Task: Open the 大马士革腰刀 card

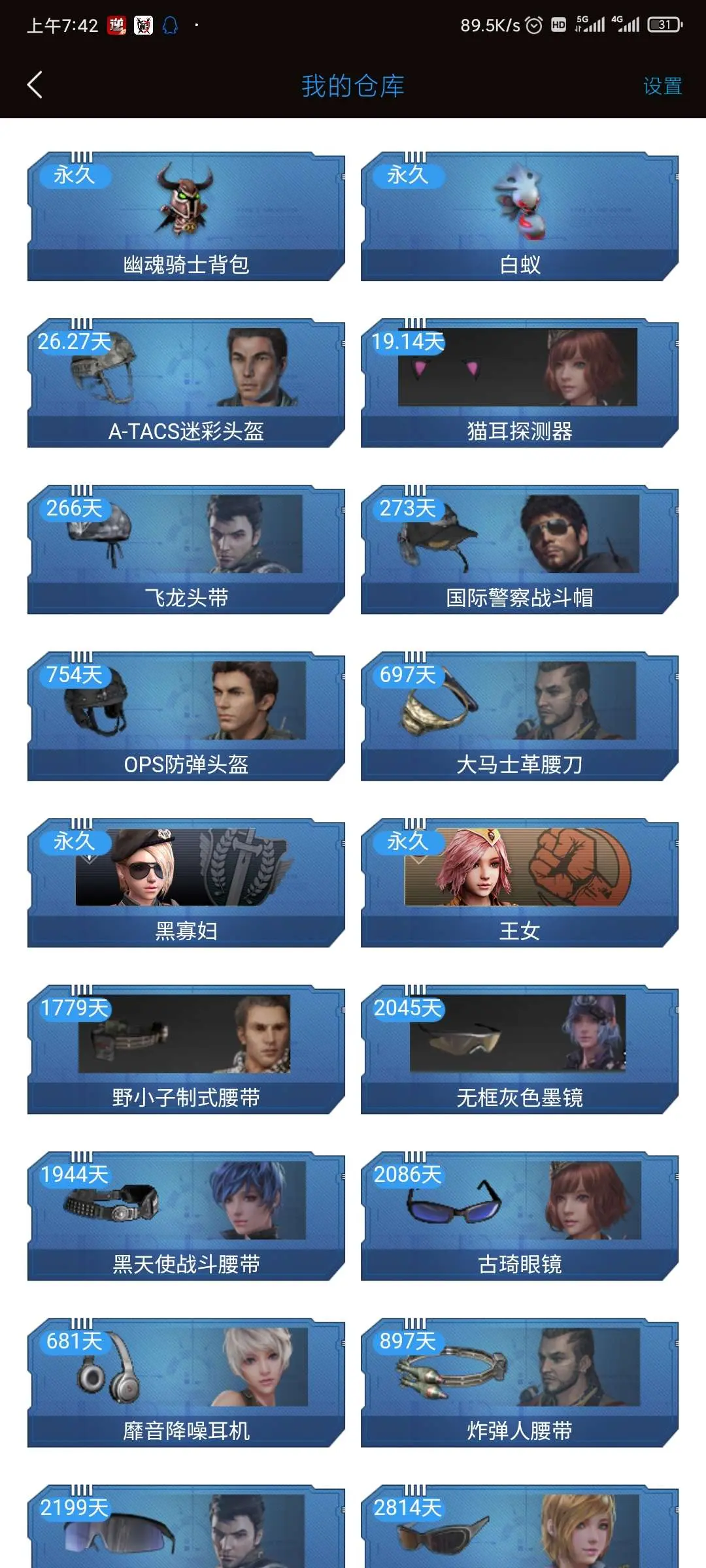Action: (520, 716)
